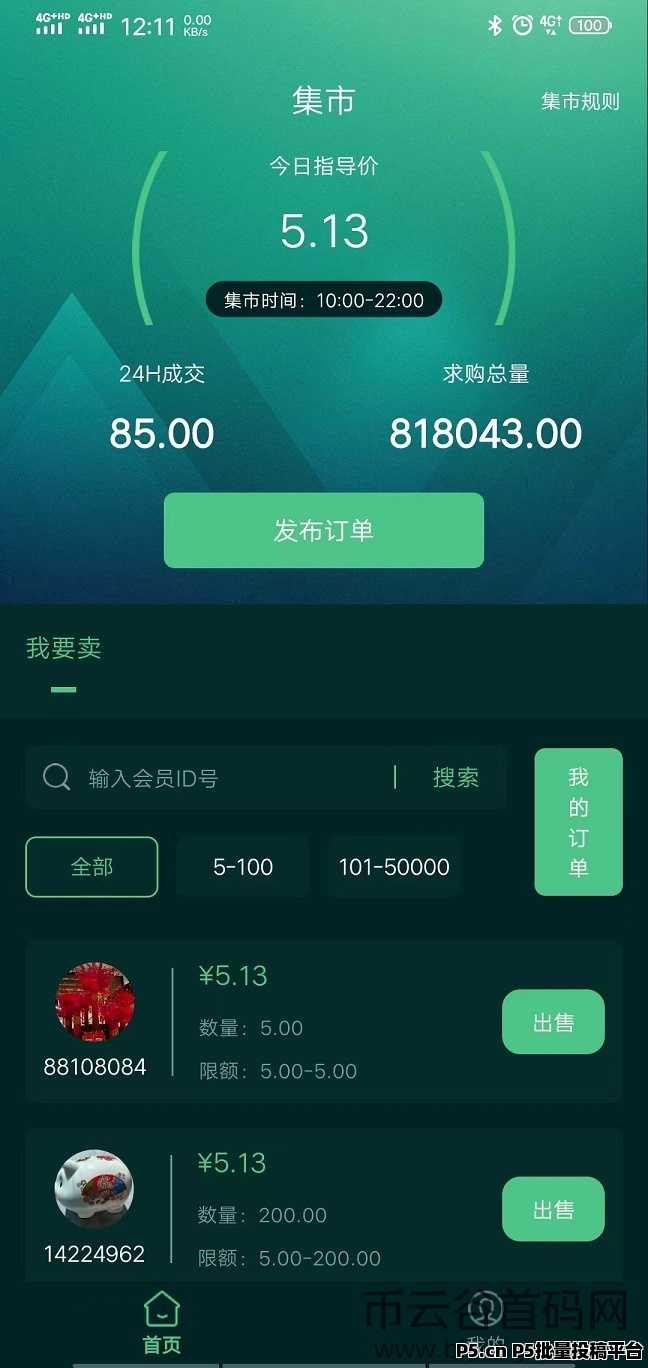Tap 出售 for member 14224962
The width and height of the screenshot is (648, 1368).
point(553,1210)
